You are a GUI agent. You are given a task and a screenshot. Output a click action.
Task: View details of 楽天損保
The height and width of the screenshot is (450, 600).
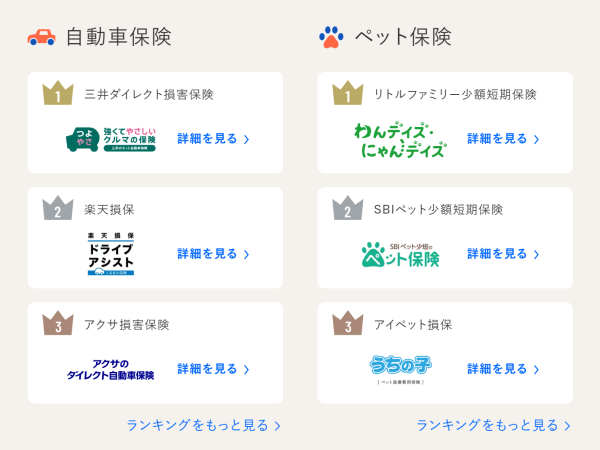tap(213, 254)
